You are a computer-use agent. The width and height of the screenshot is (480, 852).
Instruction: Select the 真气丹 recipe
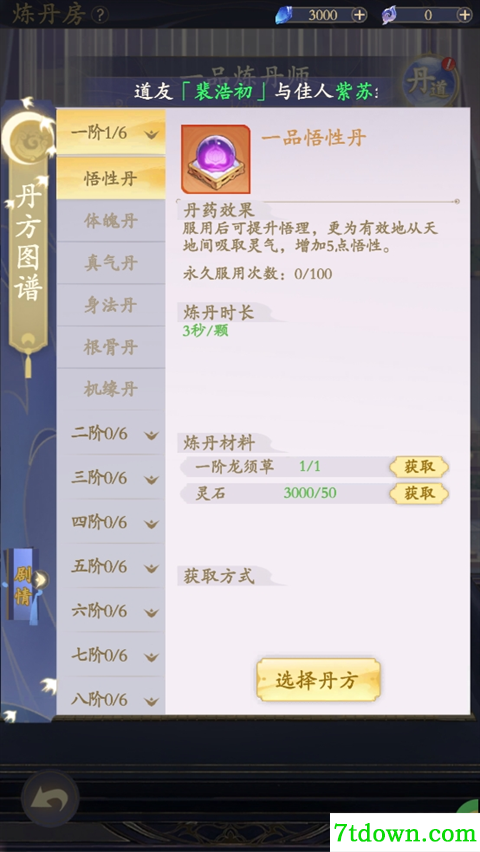(111, 263)
